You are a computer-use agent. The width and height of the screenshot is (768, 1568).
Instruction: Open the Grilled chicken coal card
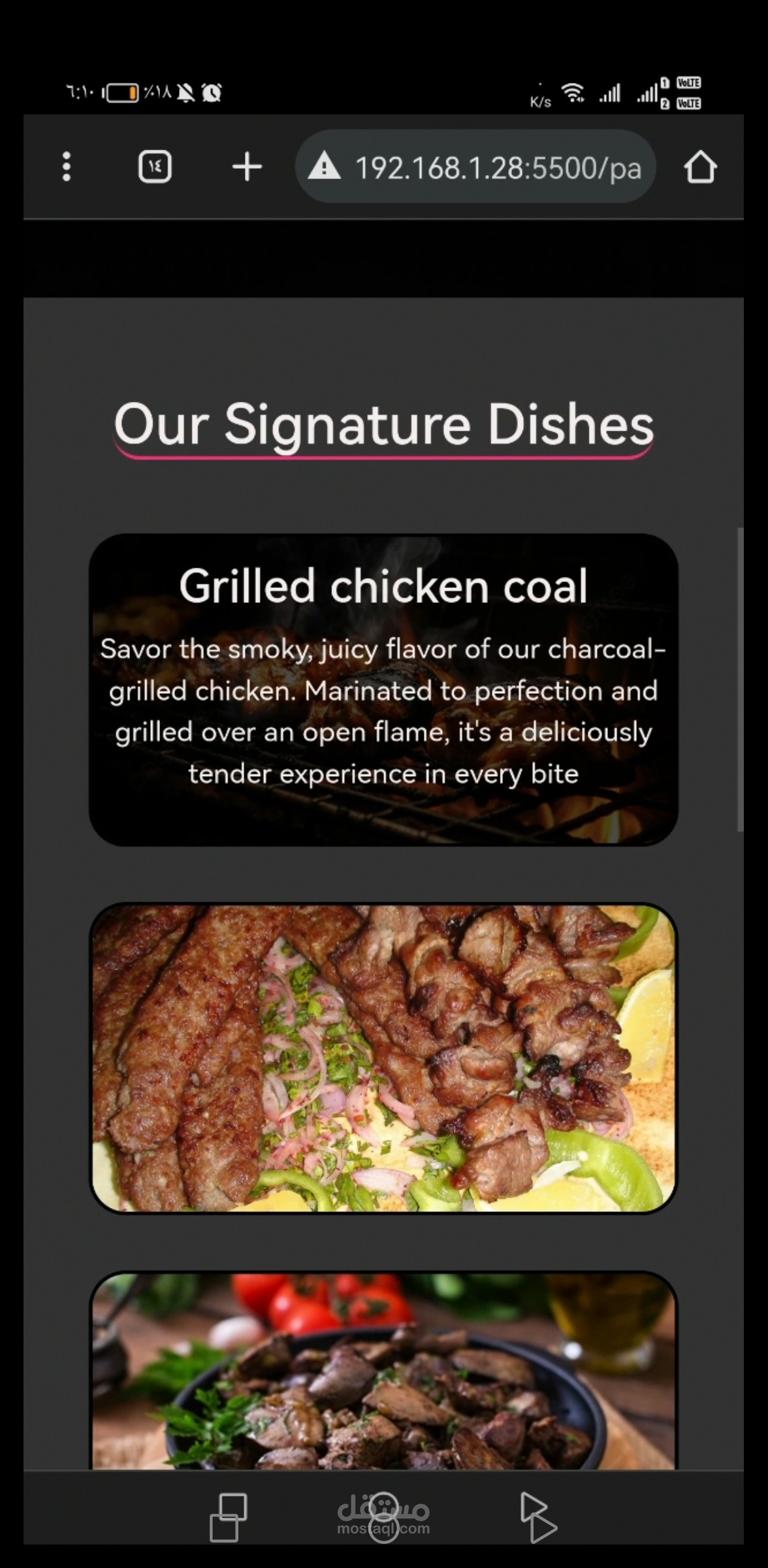(383, 690)
